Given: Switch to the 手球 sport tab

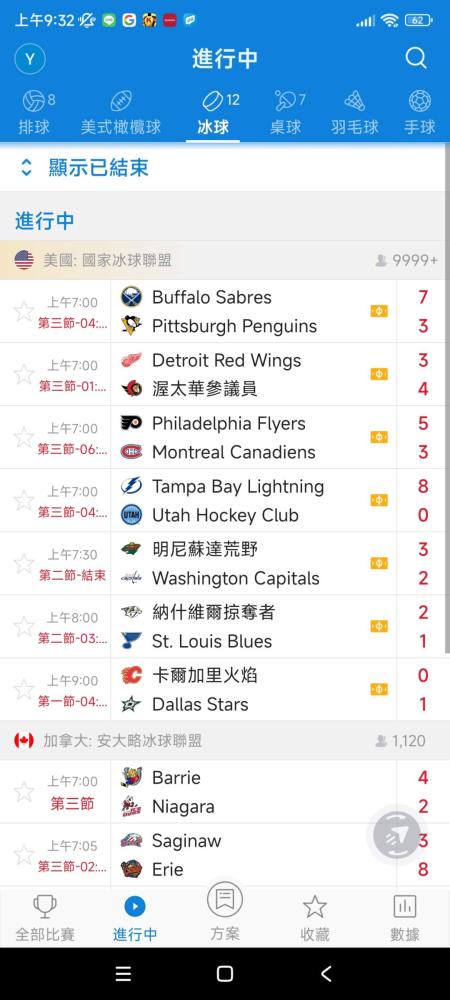Looking at the screenshot, I should (419, 113).
